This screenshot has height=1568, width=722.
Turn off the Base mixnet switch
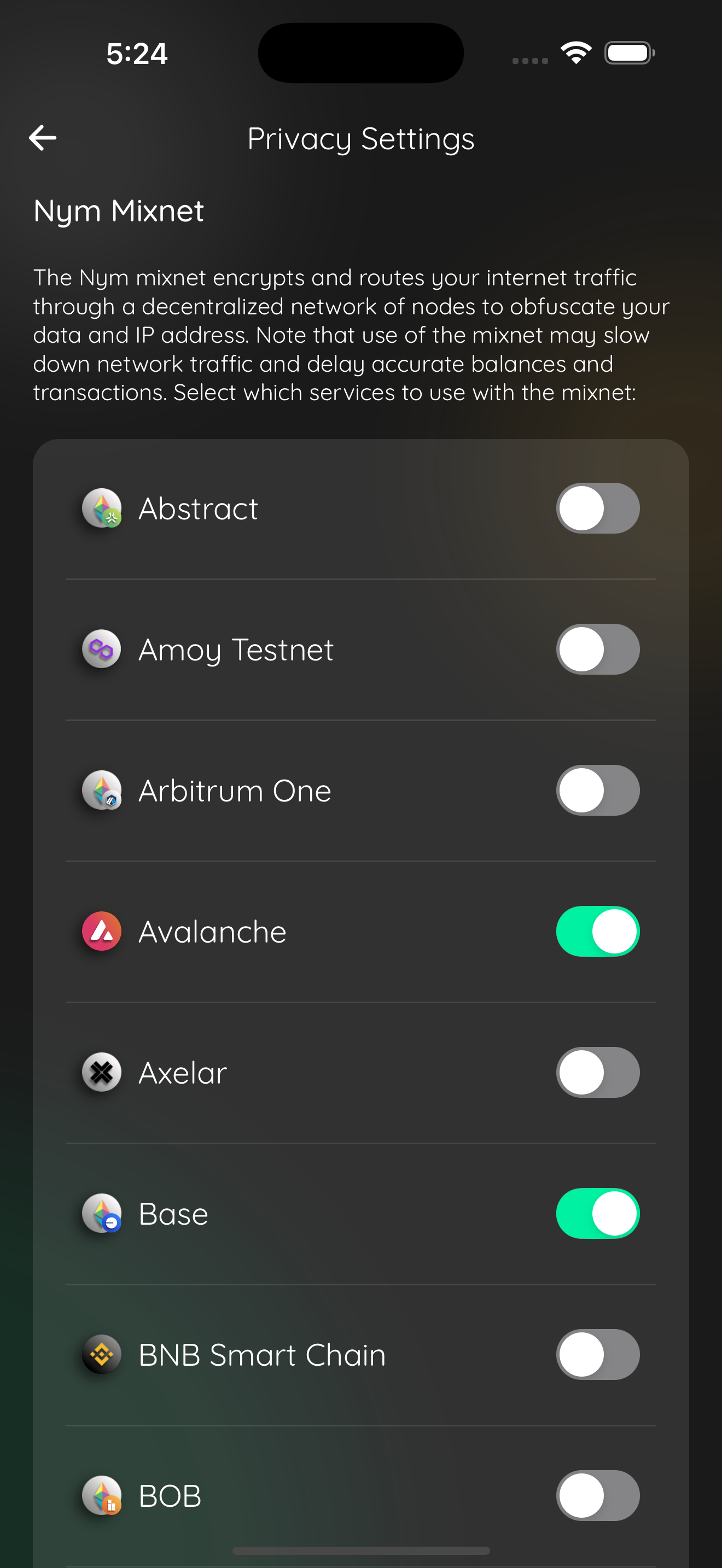[x=597, y=1213]
